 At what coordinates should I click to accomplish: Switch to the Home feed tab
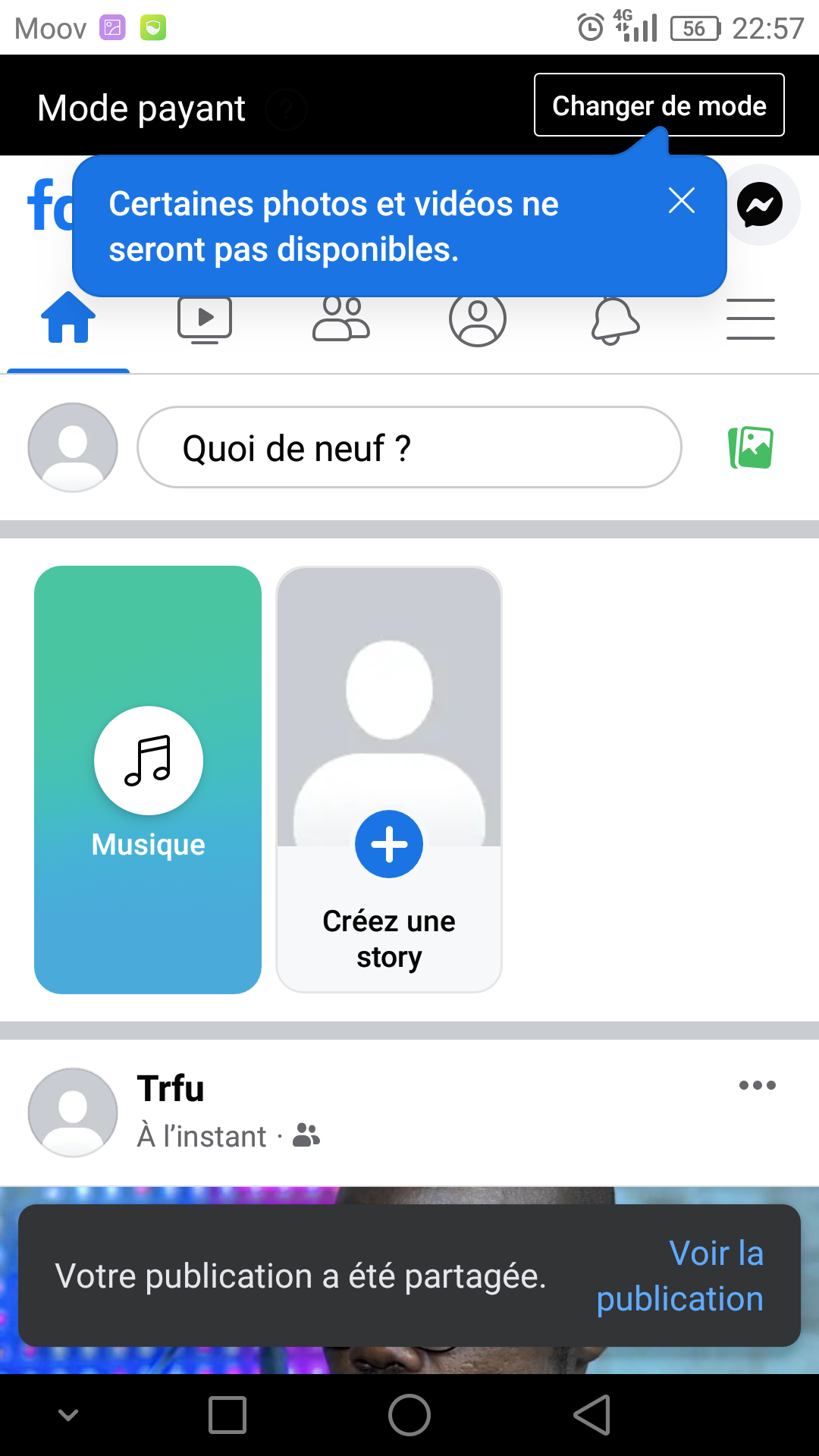[68, 319]
